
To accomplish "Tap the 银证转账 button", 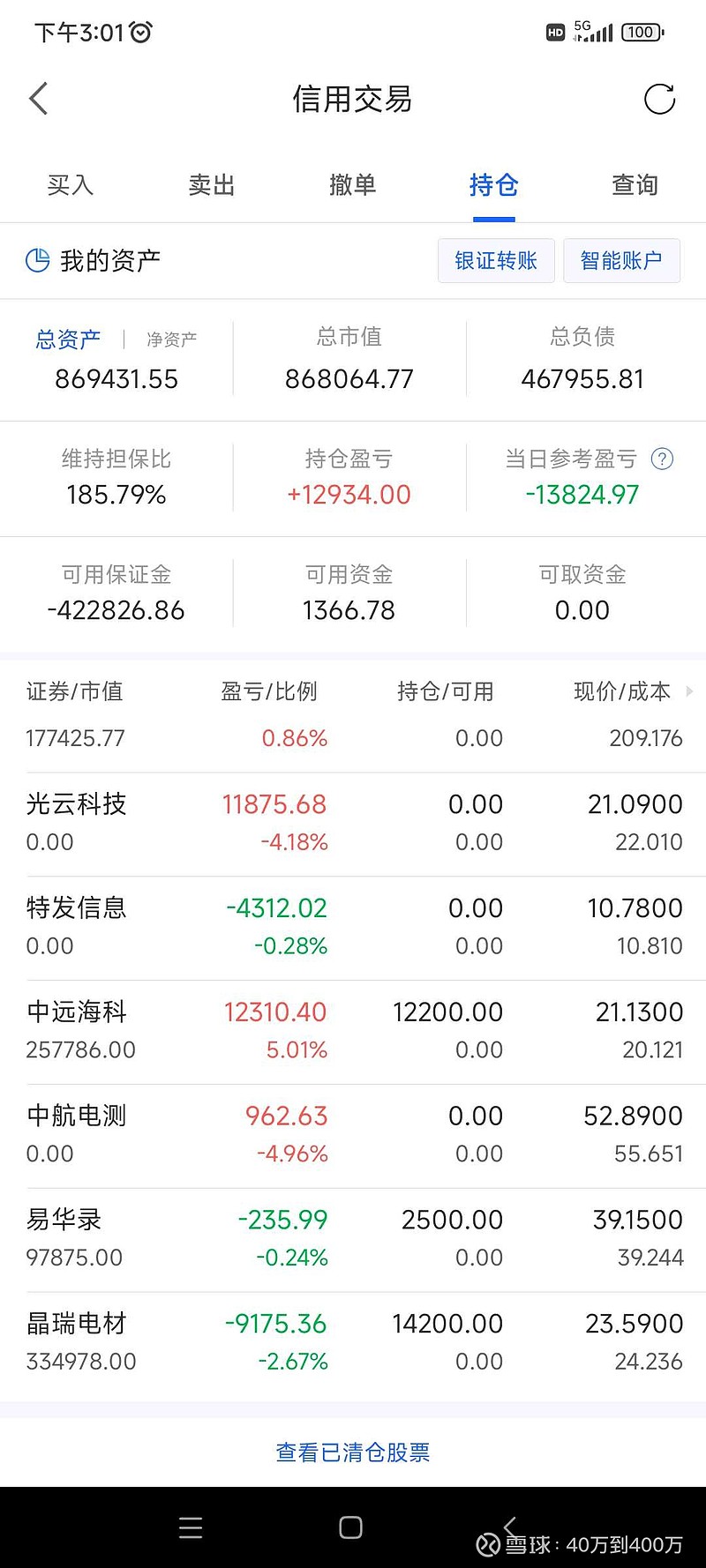I will pos(496,260).
